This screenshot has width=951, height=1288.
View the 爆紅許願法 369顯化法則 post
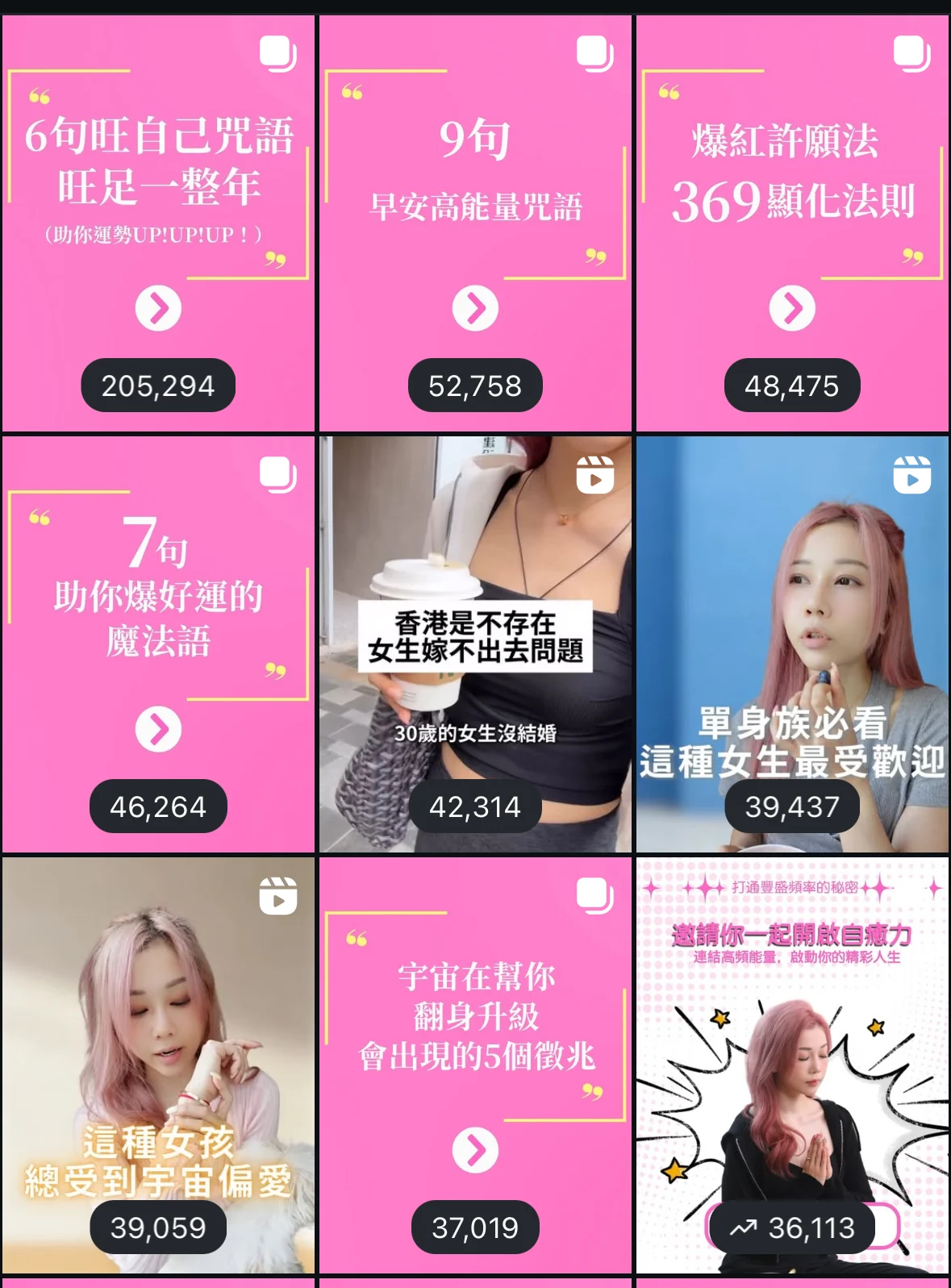click(x=792, y=185)
